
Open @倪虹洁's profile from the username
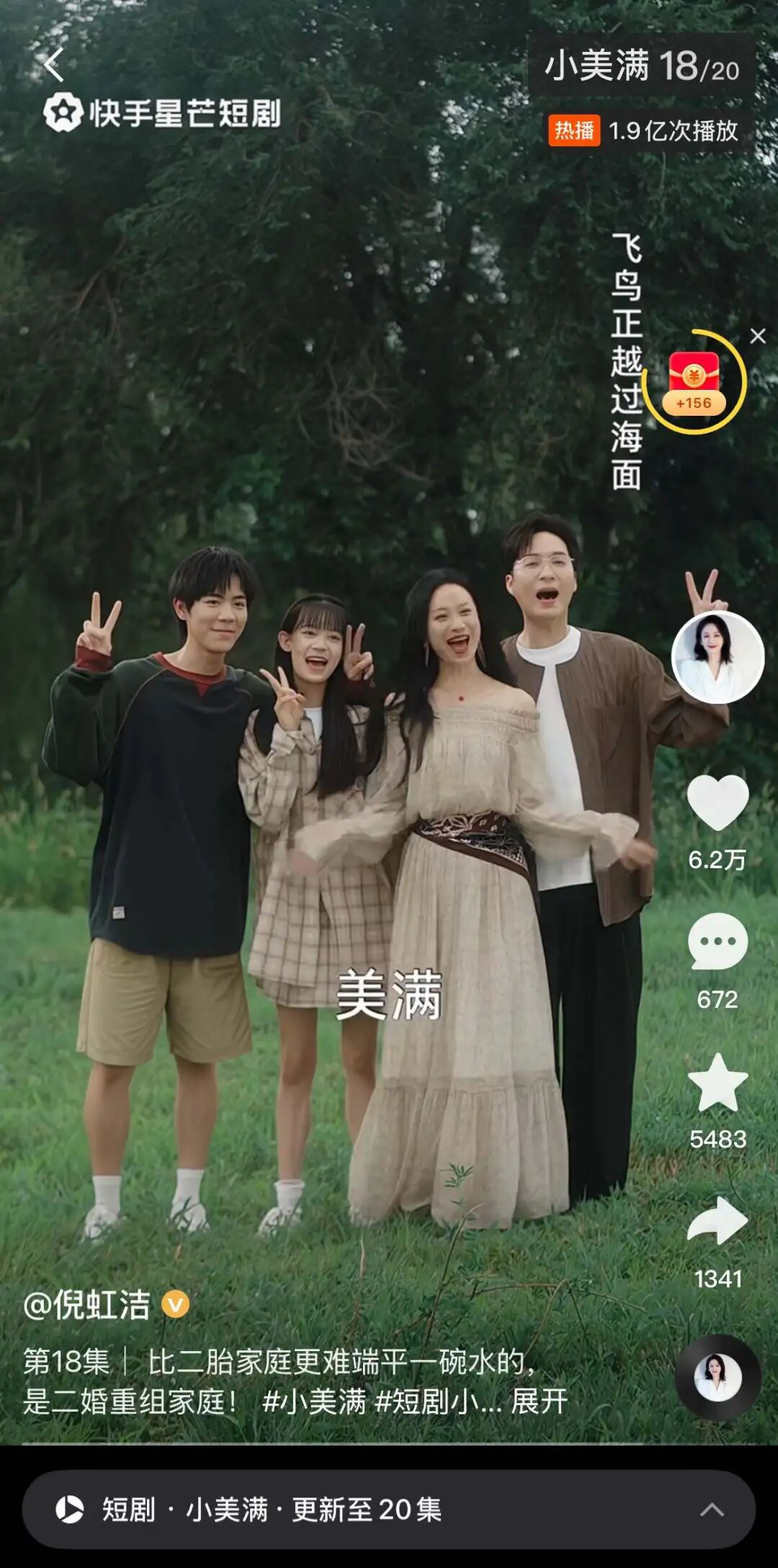coord(88,1304)
